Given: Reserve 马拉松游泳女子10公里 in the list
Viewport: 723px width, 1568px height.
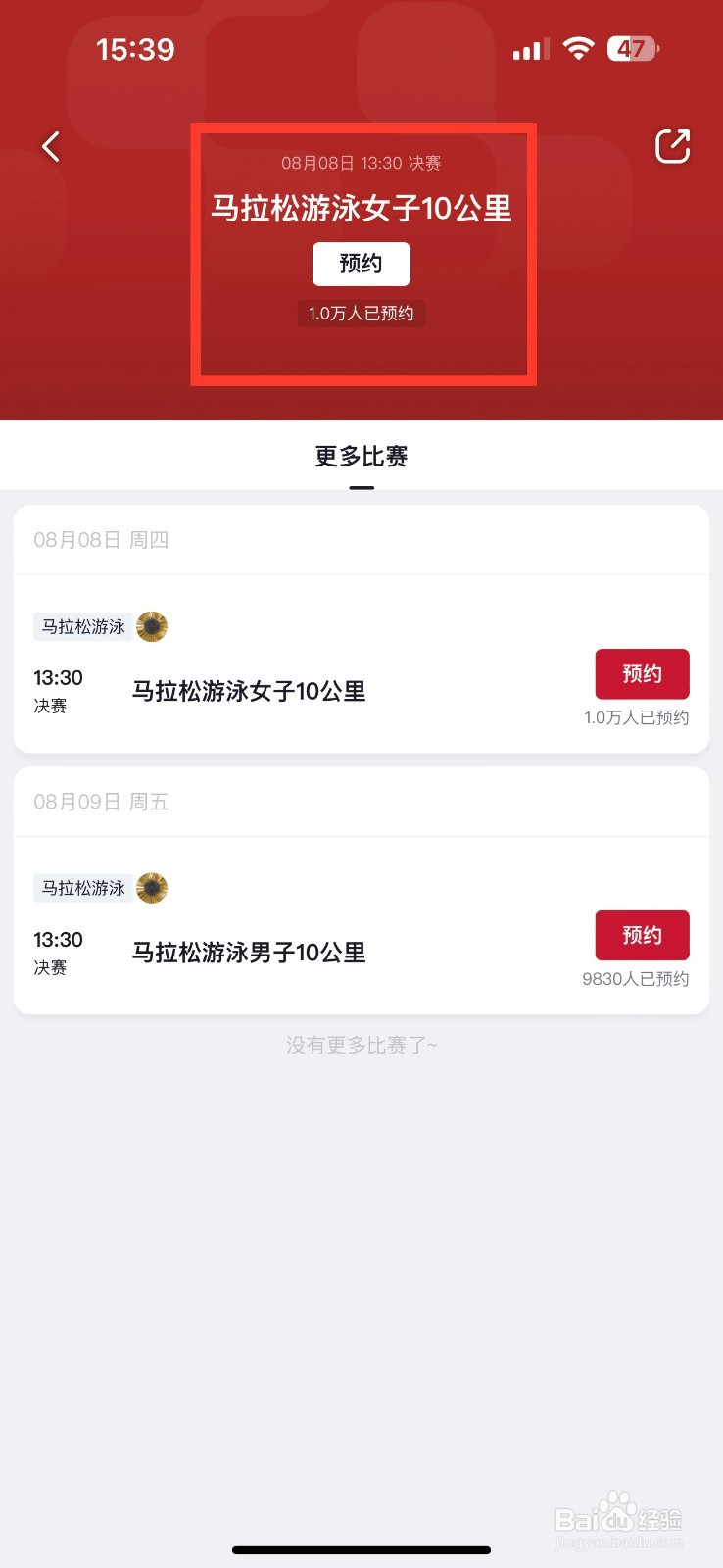Looking at the screenshot, I should 643,674.
